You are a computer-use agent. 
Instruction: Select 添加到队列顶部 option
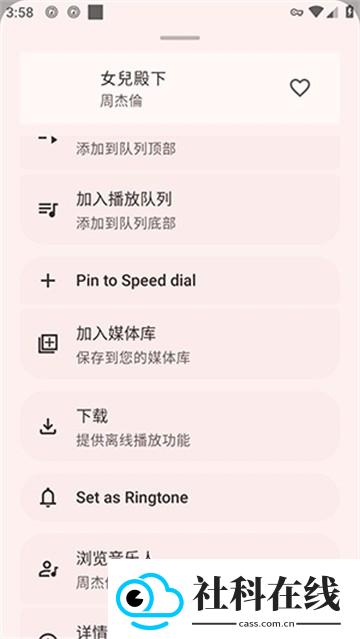tap(180, 150)
